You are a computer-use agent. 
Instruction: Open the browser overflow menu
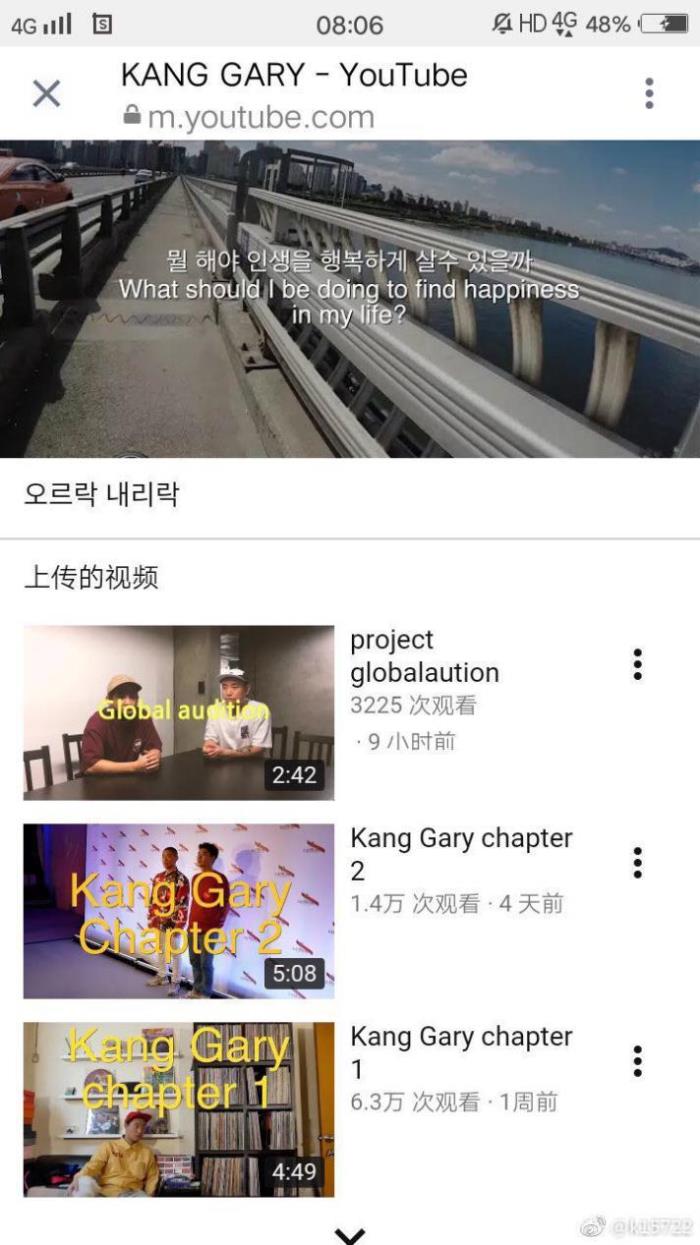tap(649, 93)
